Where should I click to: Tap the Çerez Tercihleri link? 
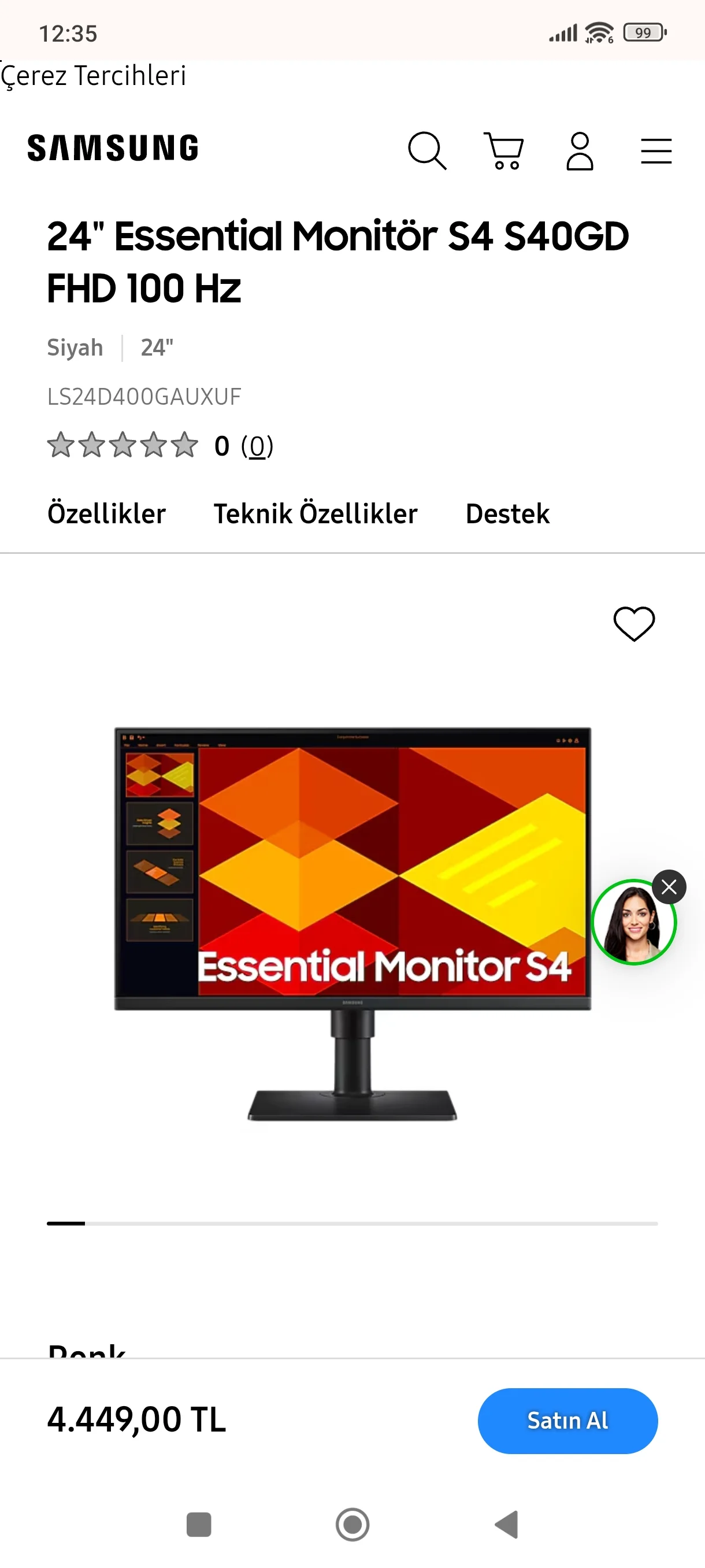click(x=94, y=76)
